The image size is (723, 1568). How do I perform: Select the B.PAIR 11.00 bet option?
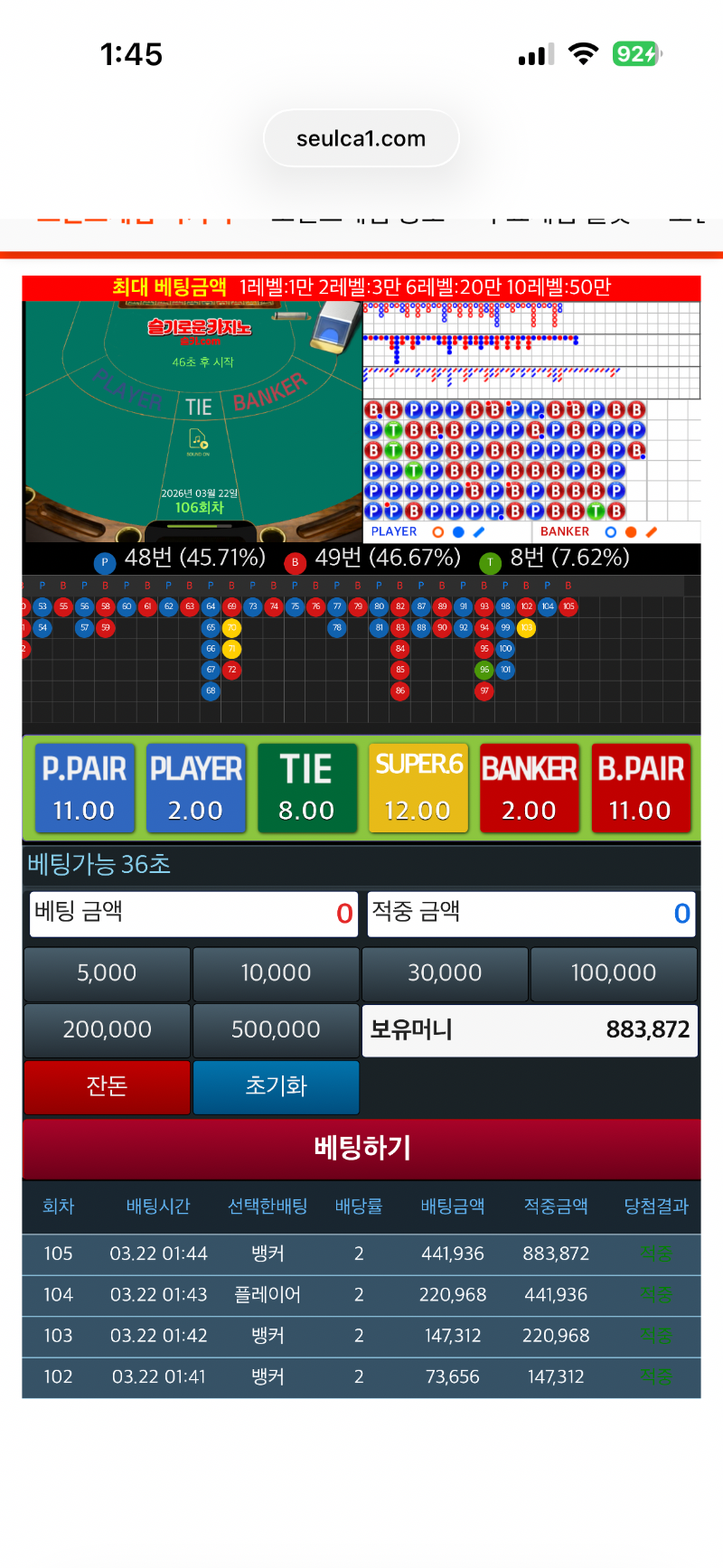coord(641,787)
